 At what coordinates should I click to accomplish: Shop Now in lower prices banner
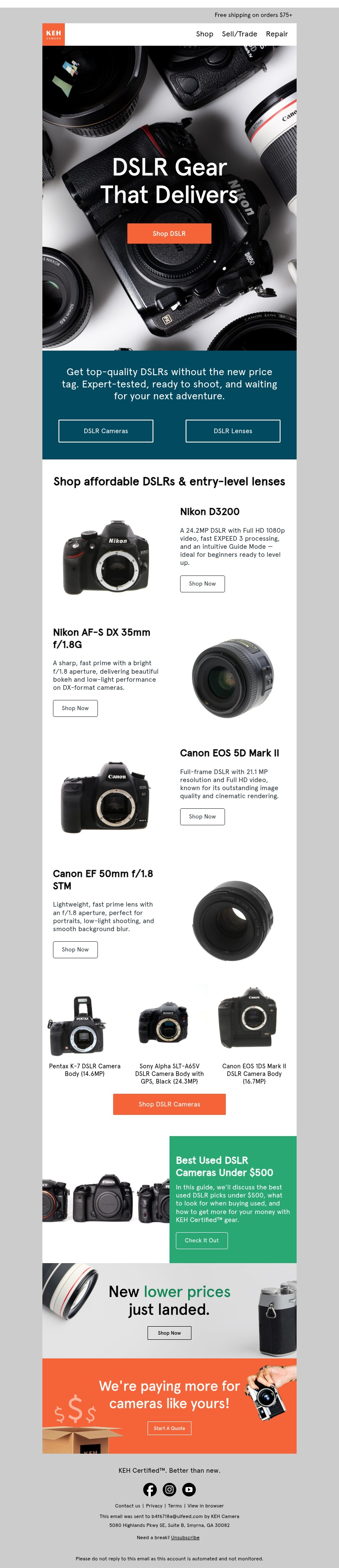click(x=169, y=1333)
